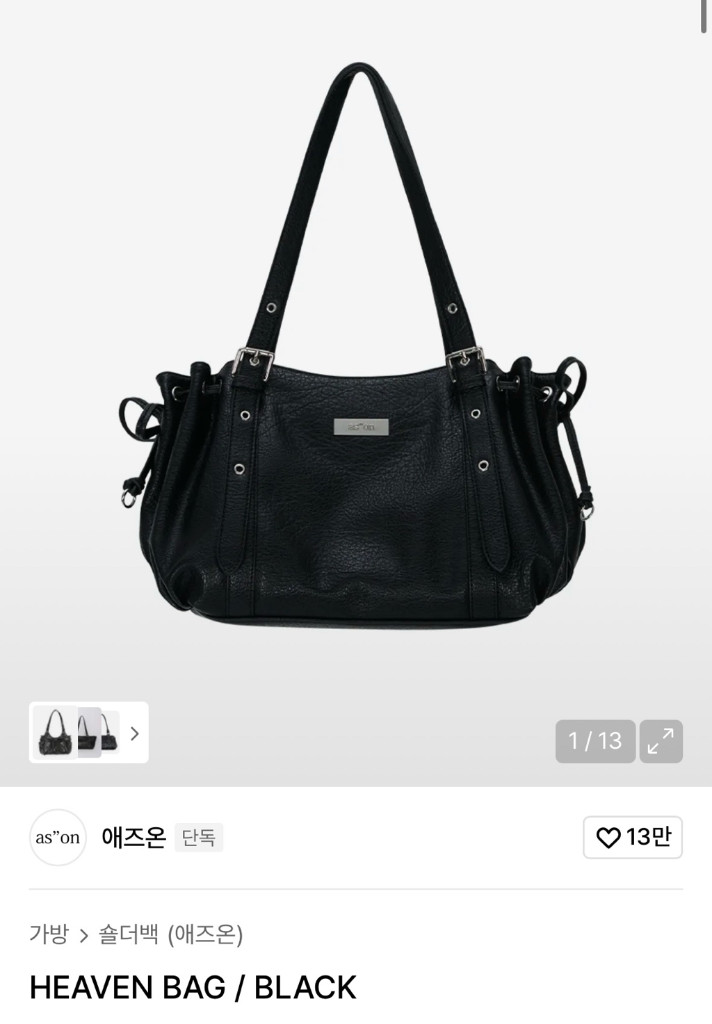The width and height of the screenshot is (712, 1024).
Task: Like this product with heart button
Action: point(632,837)
